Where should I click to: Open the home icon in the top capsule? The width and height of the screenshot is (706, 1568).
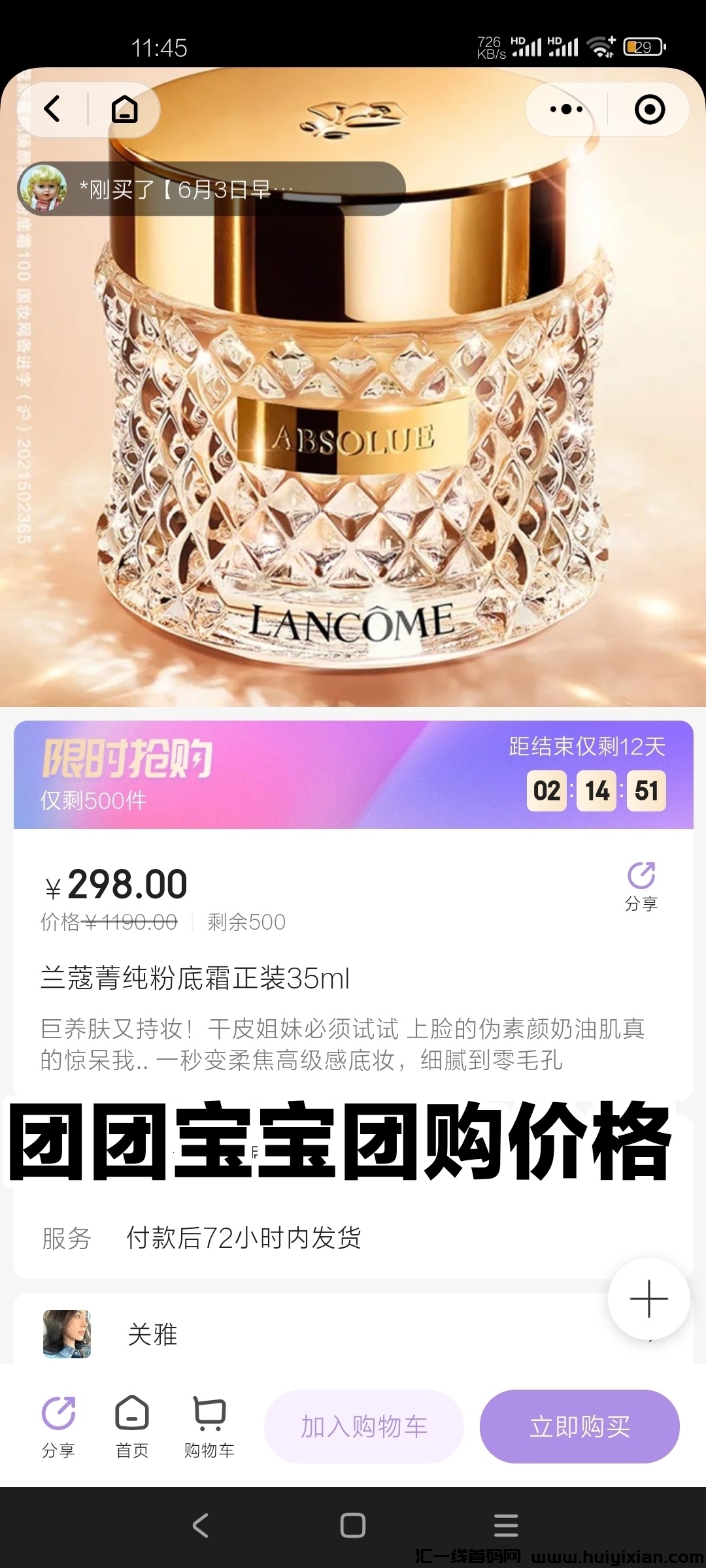[x=124, y=109]
